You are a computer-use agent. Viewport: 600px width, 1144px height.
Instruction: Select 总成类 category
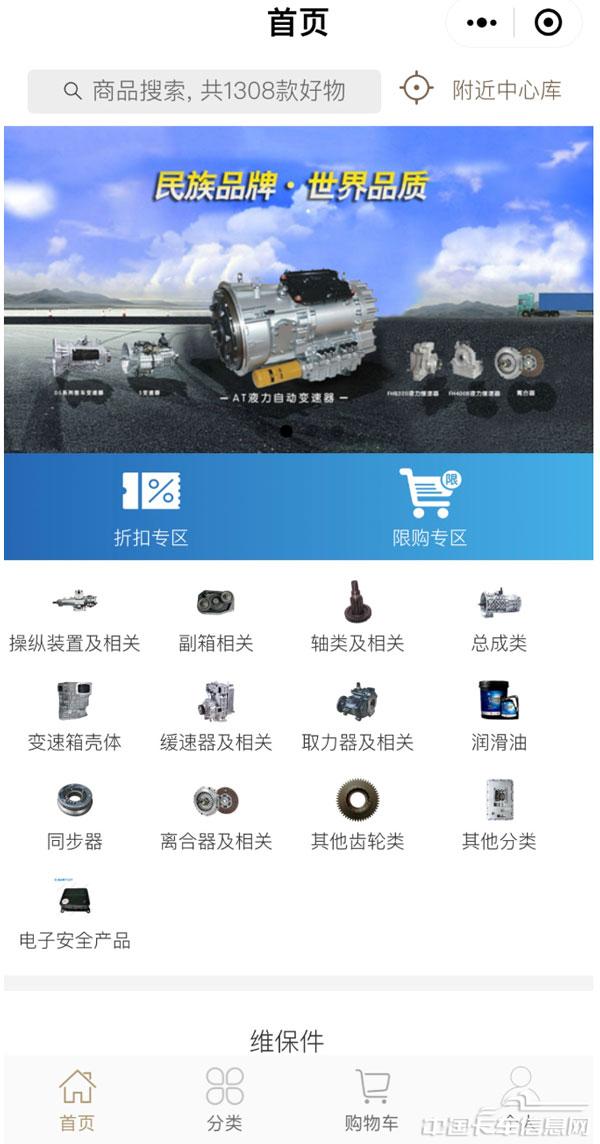[x=499, y=620]
